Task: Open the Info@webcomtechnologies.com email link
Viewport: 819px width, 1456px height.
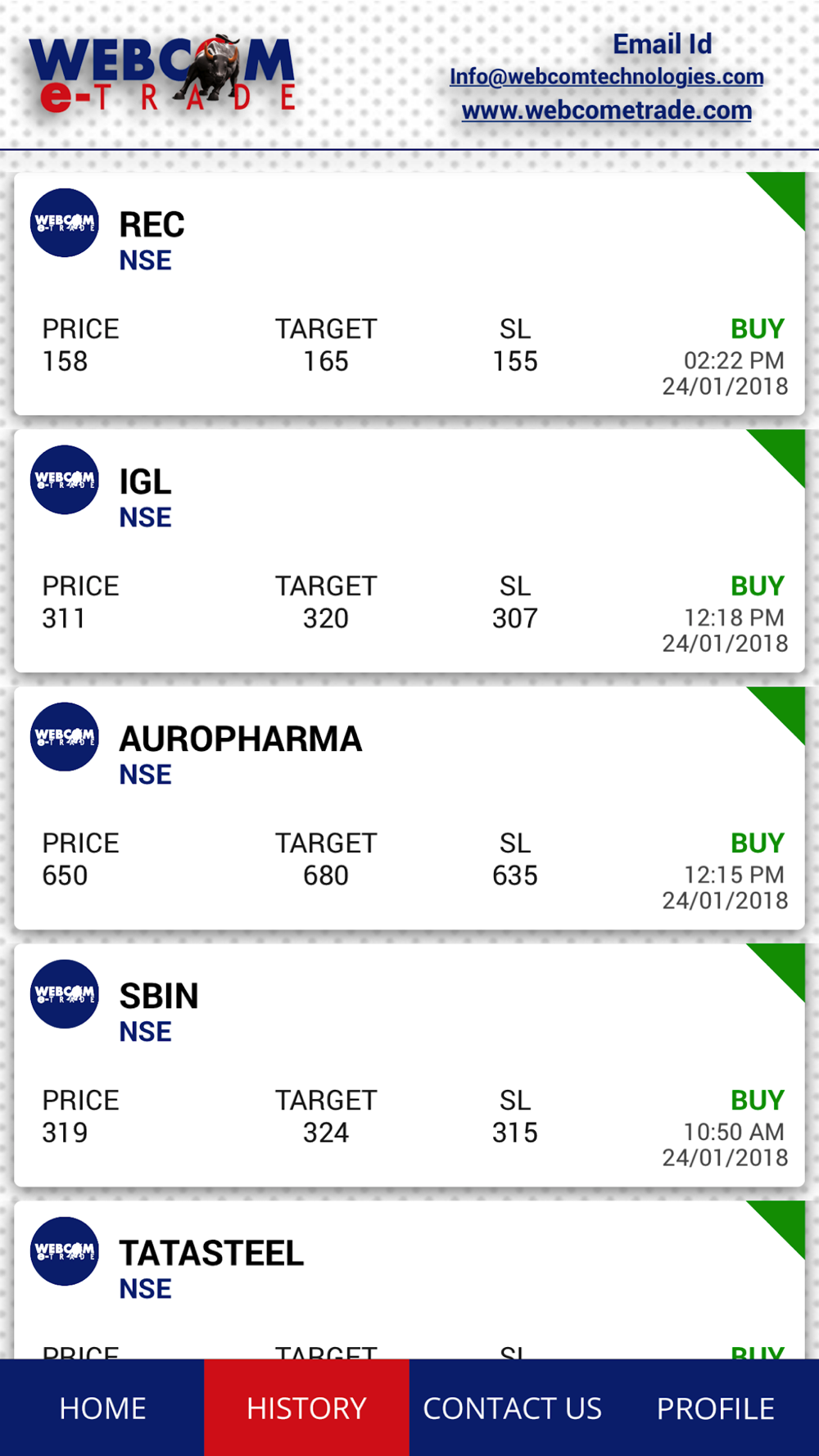Action: pyautogui.click(x=606, y=76)
